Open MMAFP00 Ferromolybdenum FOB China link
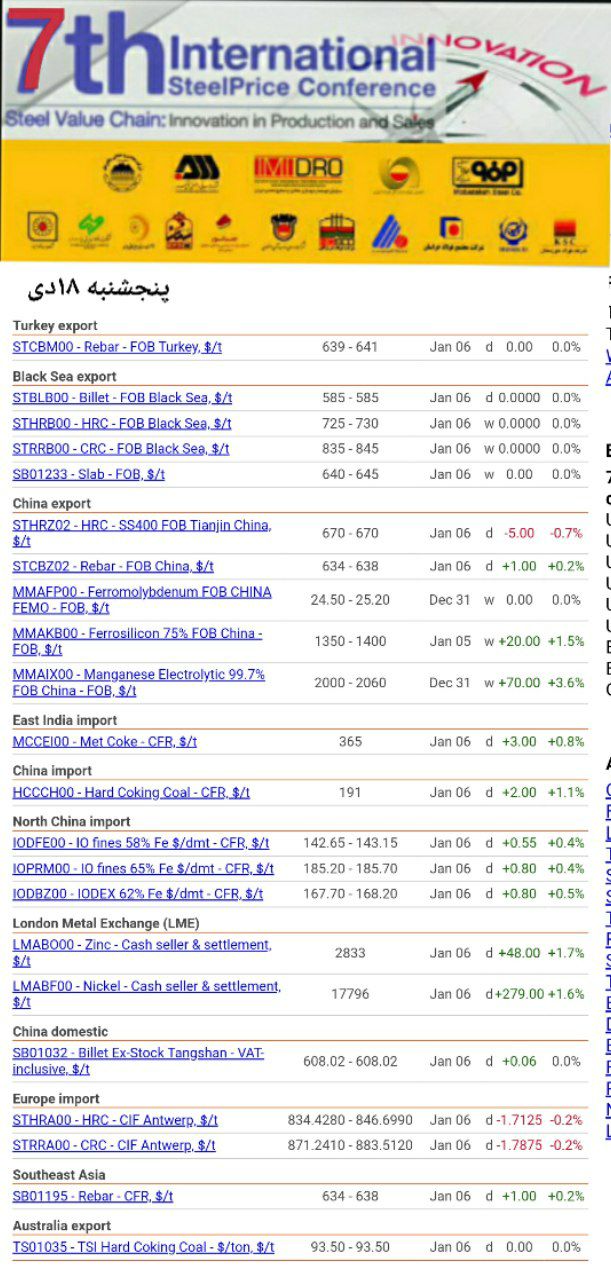Image resolution: width=611 pixels, height=1277 pixels. (x=142, y=600)
